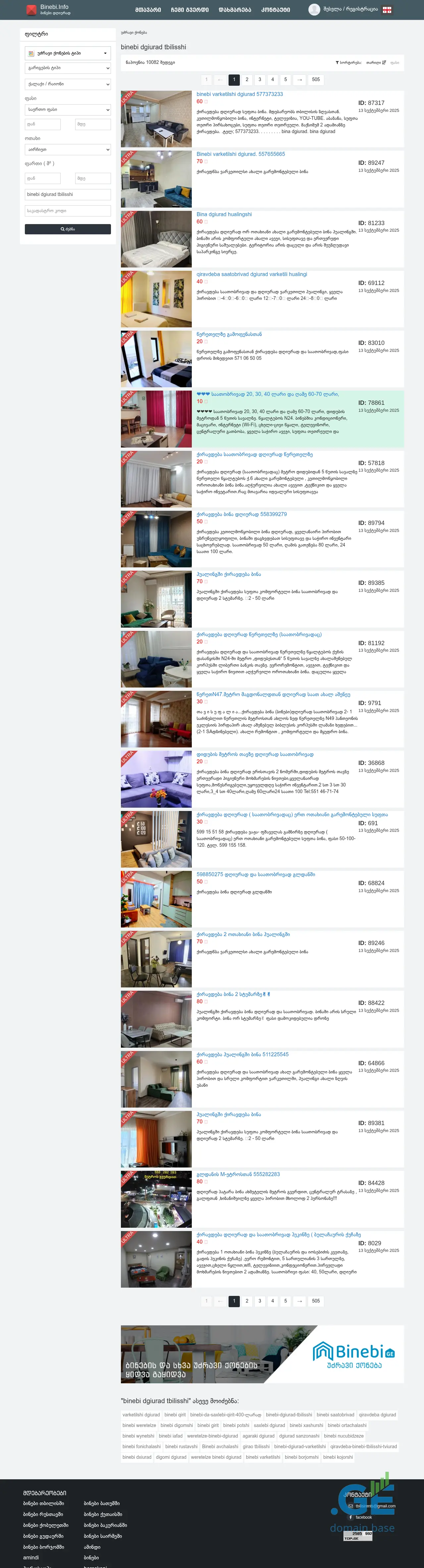Focus the binebi dgiurad tbilisshi keyword field
Viewport: 424px width, 1568px height.
point(68,194)
